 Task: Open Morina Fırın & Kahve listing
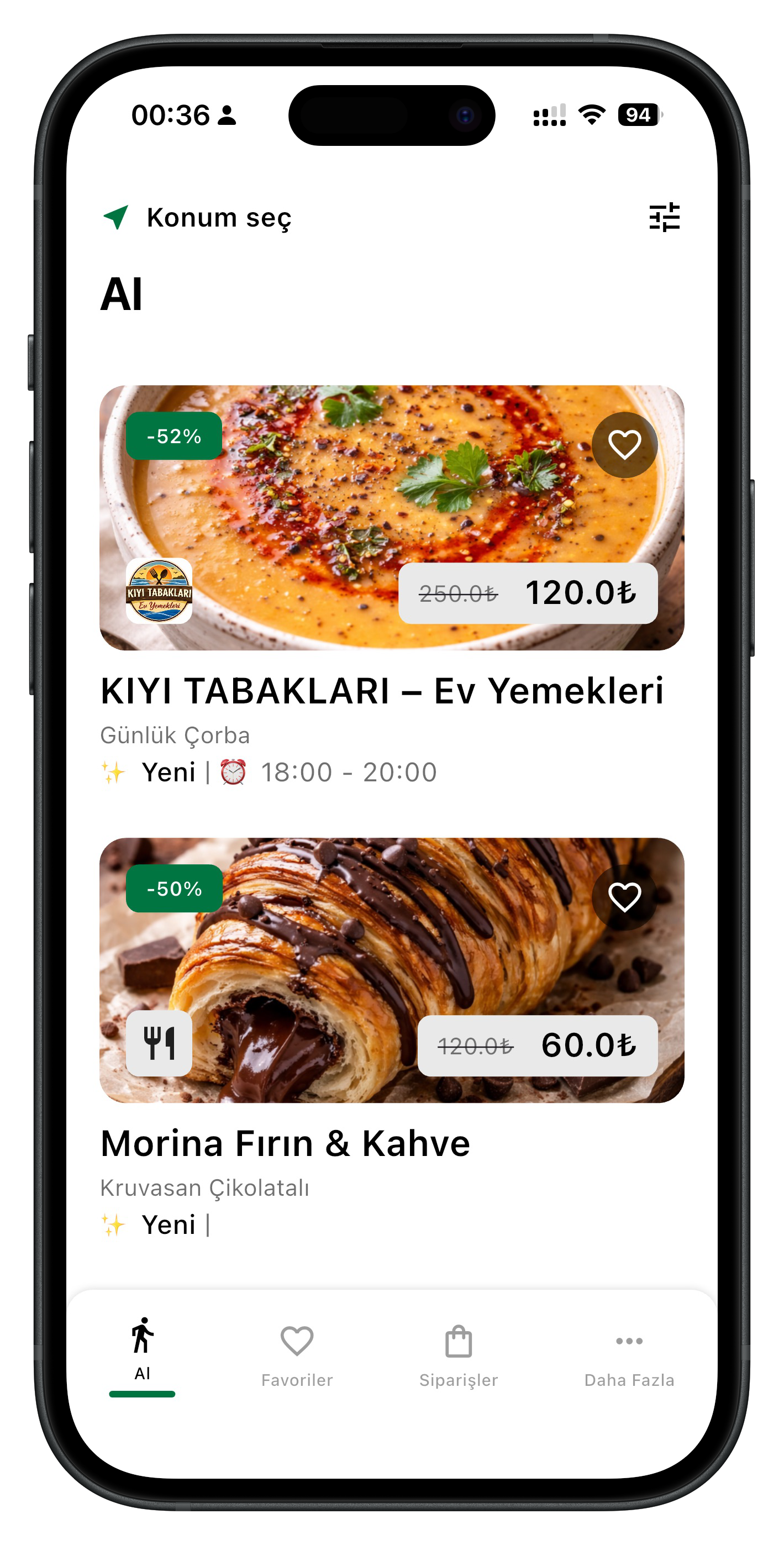pyautogui.click(x=286, y=1144)
